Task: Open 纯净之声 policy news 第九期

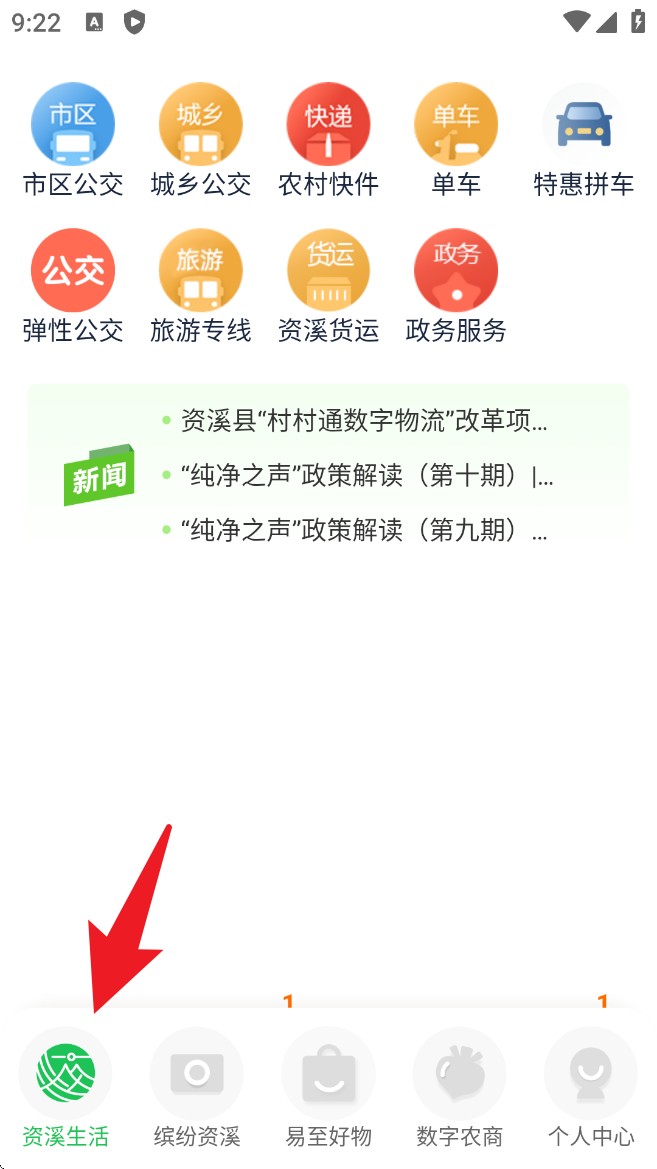Action: [364, 530]
